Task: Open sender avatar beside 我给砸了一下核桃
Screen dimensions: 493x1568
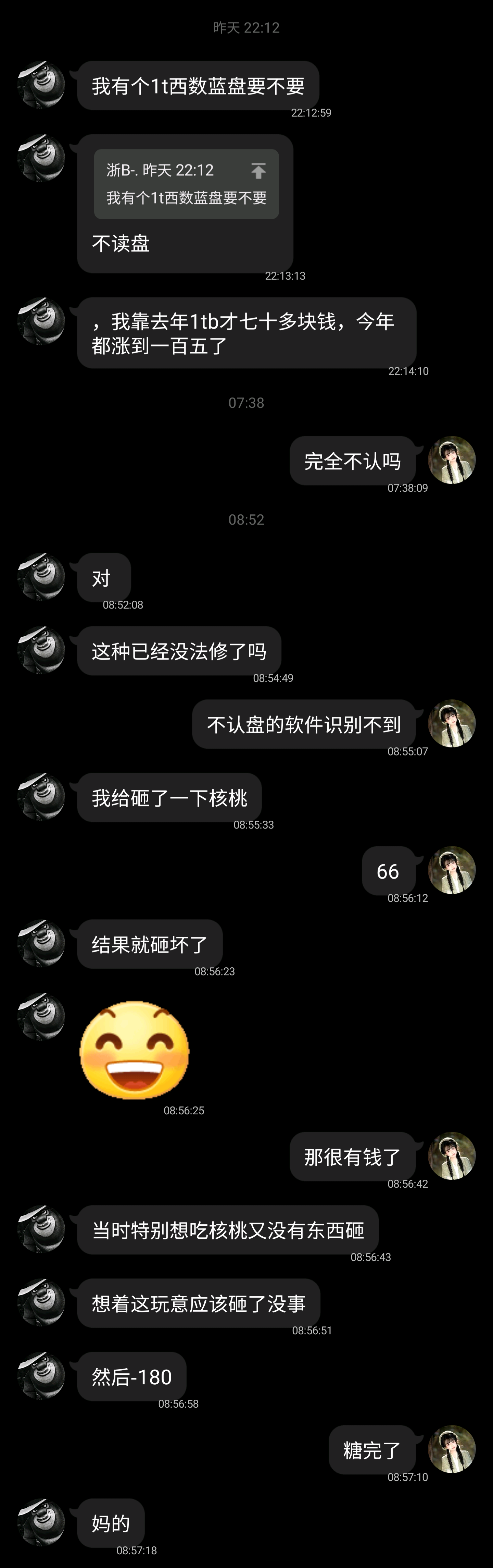Action: pyautogui.click(x=41, y=796)
